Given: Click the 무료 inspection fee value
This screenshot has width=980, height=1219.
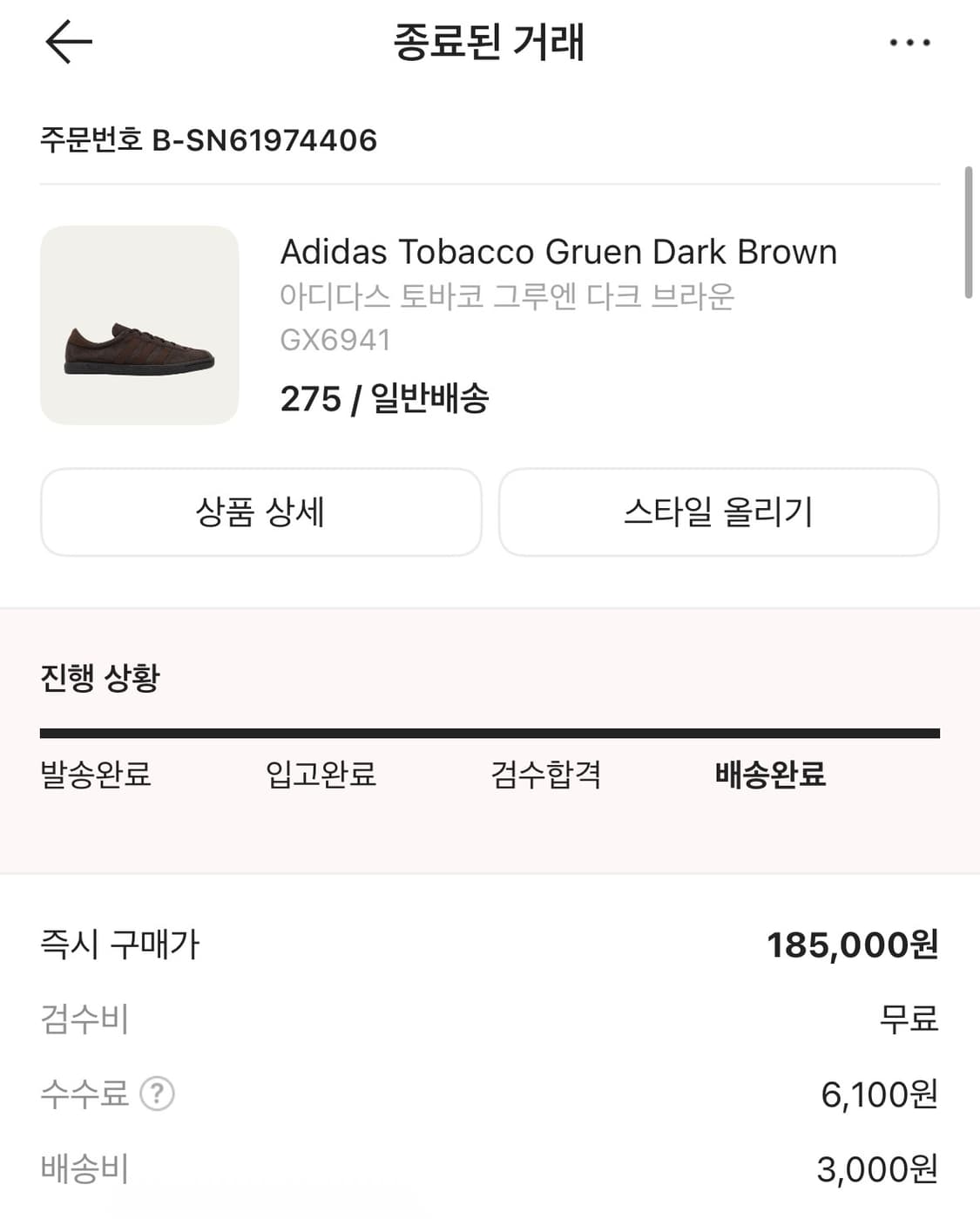Looking at the screenshot, I should point(909,1020).
